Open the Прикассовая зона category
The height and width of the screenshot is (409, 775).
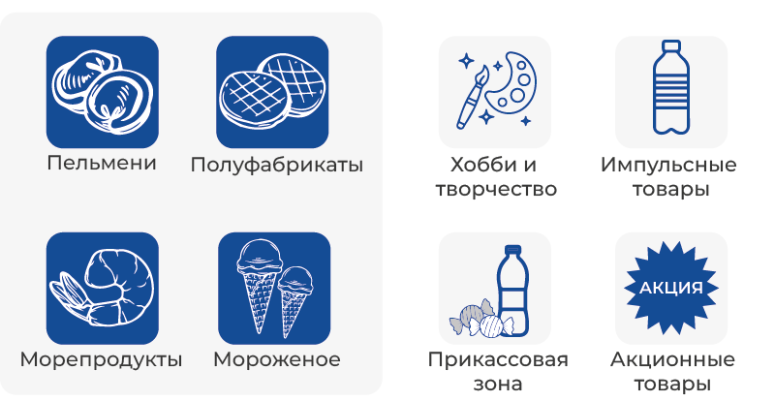[x=495, y=288]
